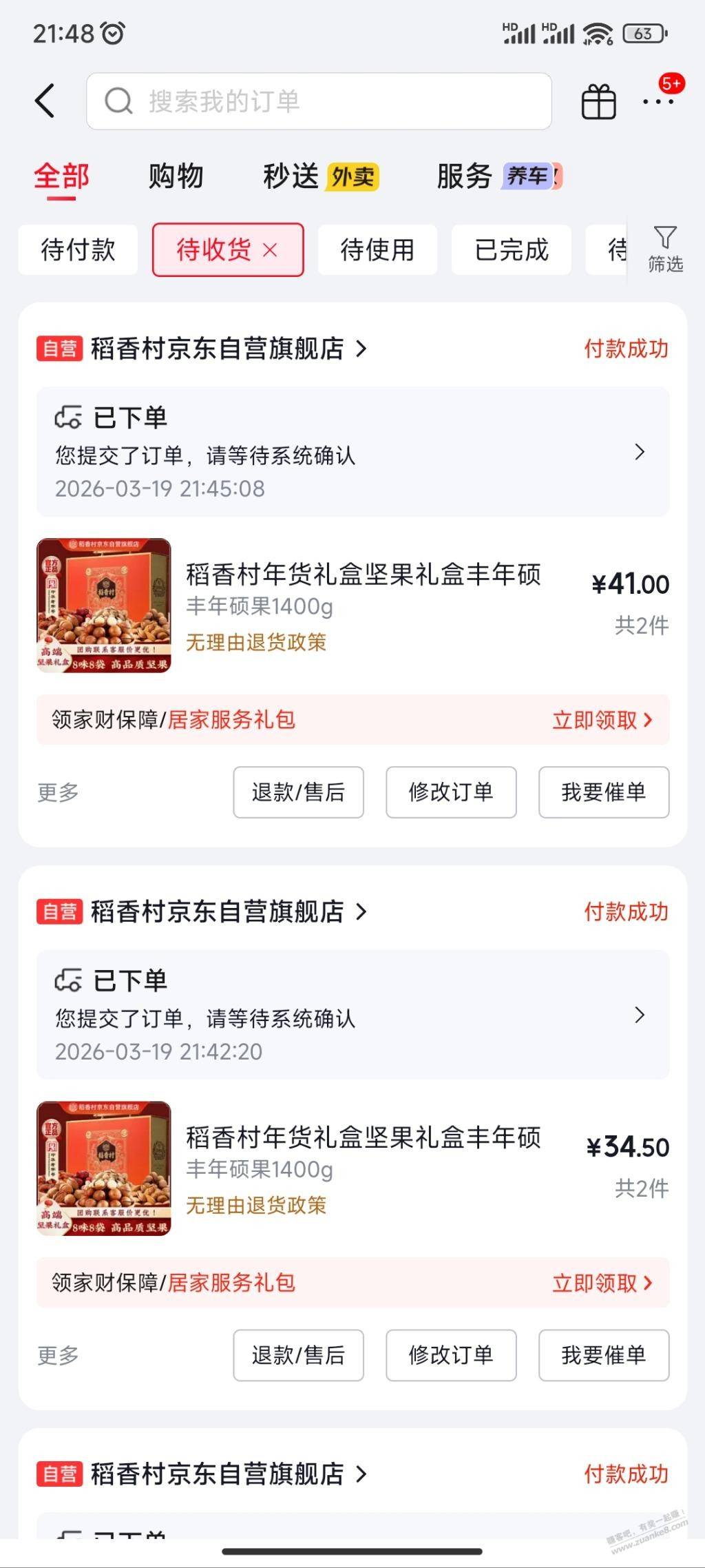Tap 退款/售后 on the ¥41.00 order
Screen dimensions: 705x1568
298,792
